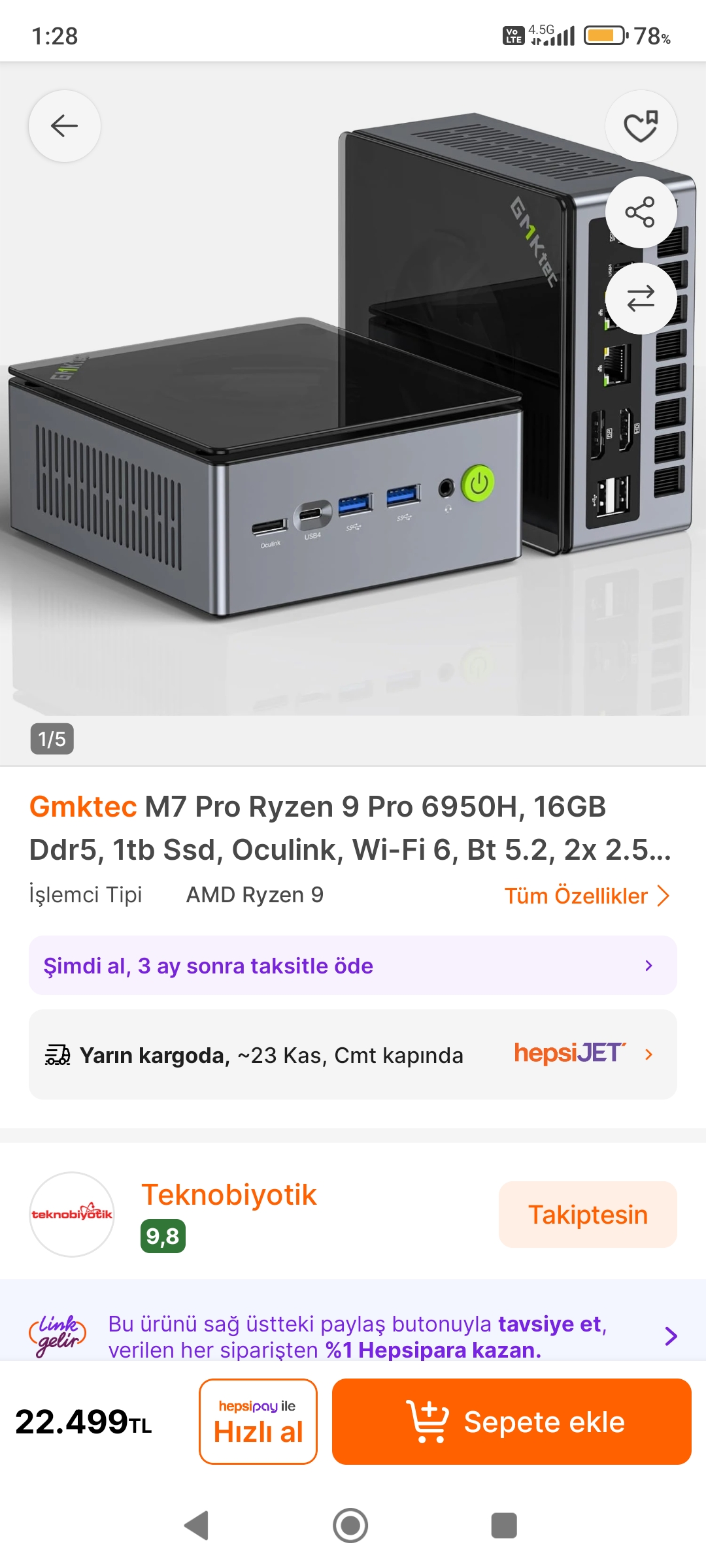Open hepsiJET delivery details row
Viewport: 706px width, 1568px height.
tap(353, 1054)
